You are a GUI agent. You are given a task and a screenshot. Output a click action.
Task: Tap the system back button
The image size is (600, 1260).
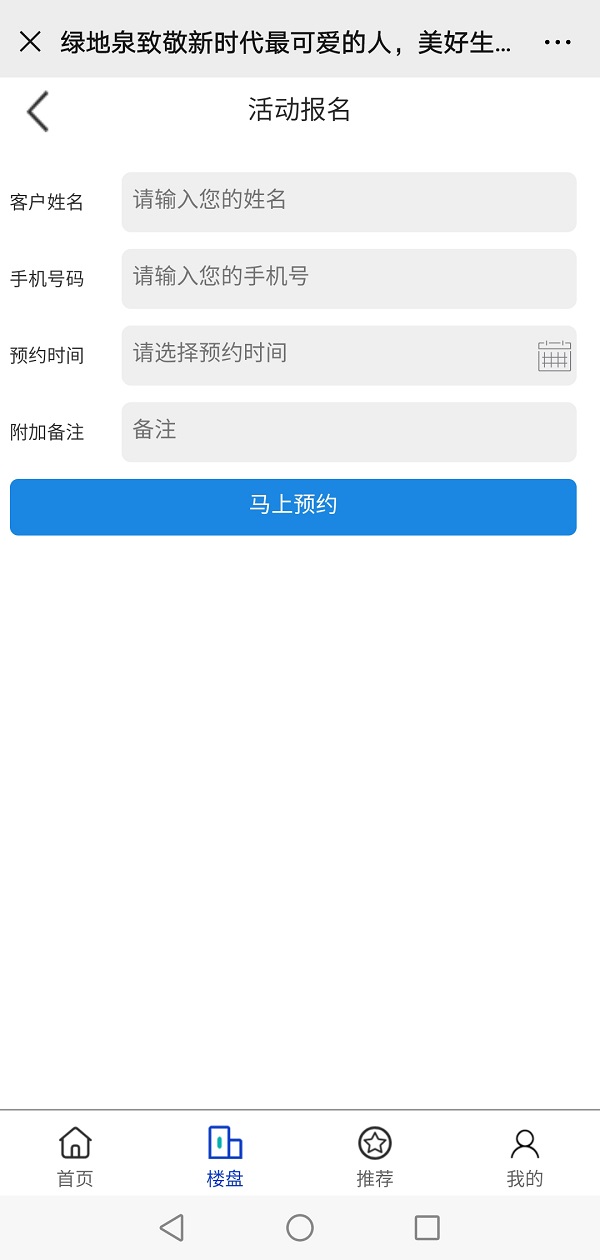pos(172,1228)
